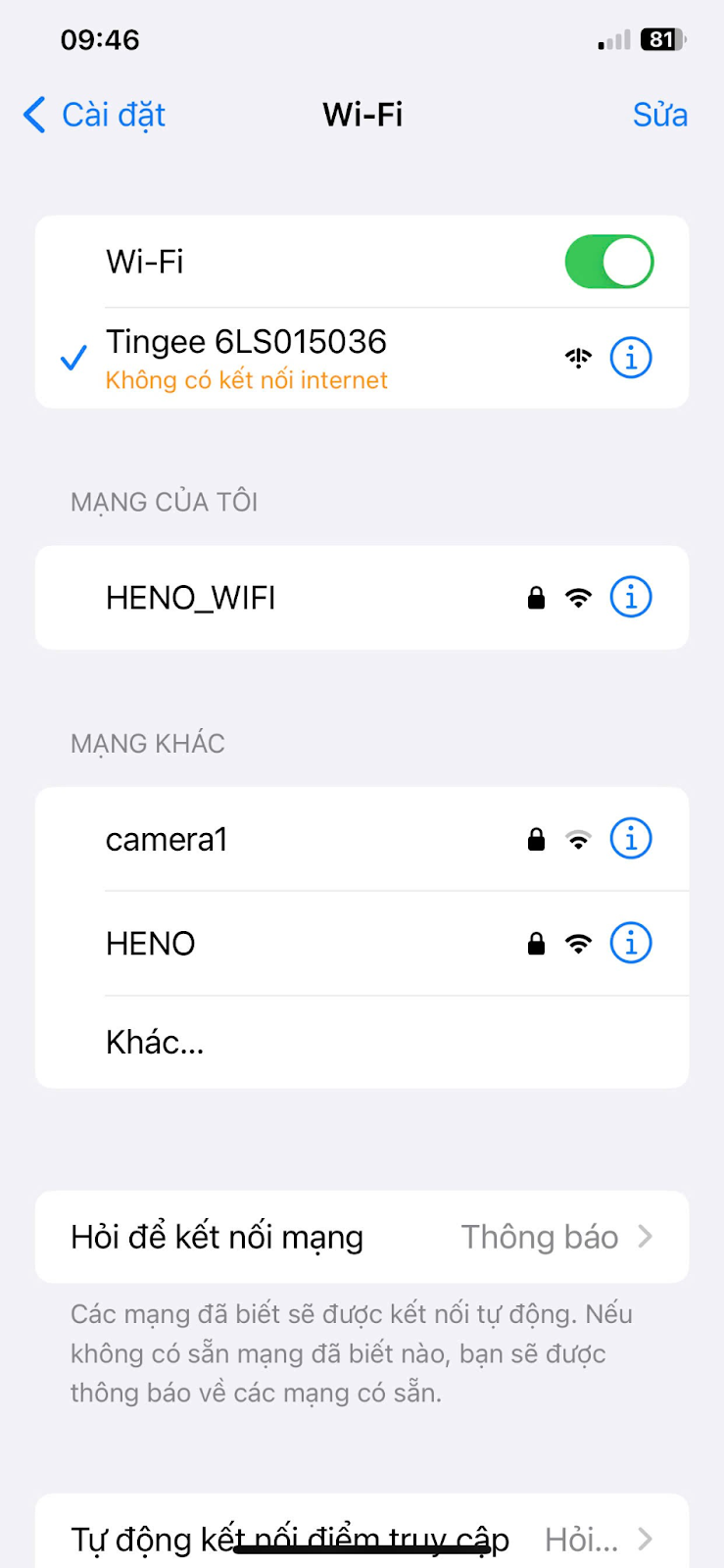Tap the no-internet Wi-Fi icon beside Tingee
Screen dimensions: 724x1568
point(578,358)
